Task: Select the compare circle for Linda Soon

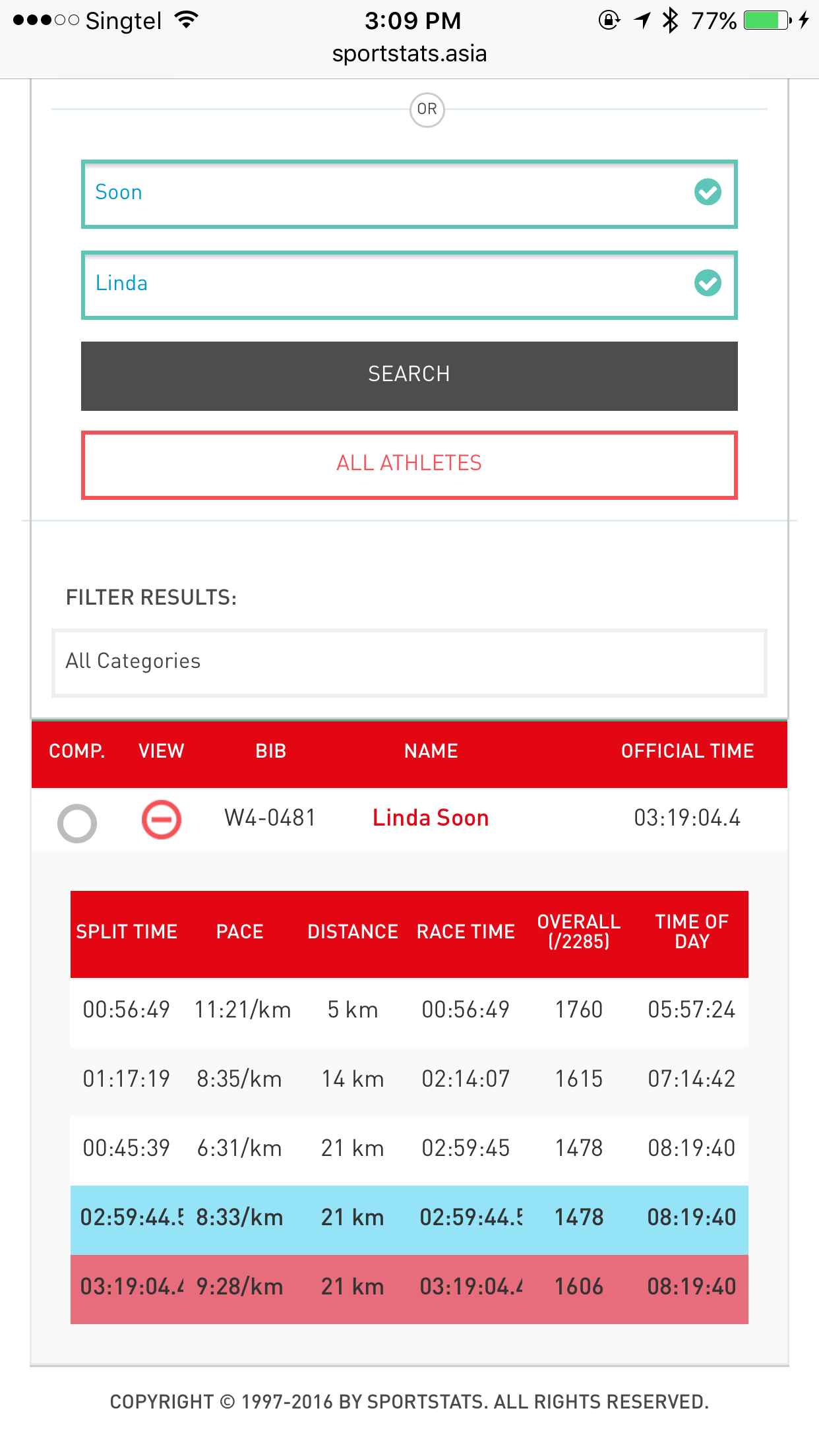Action: 77,823
